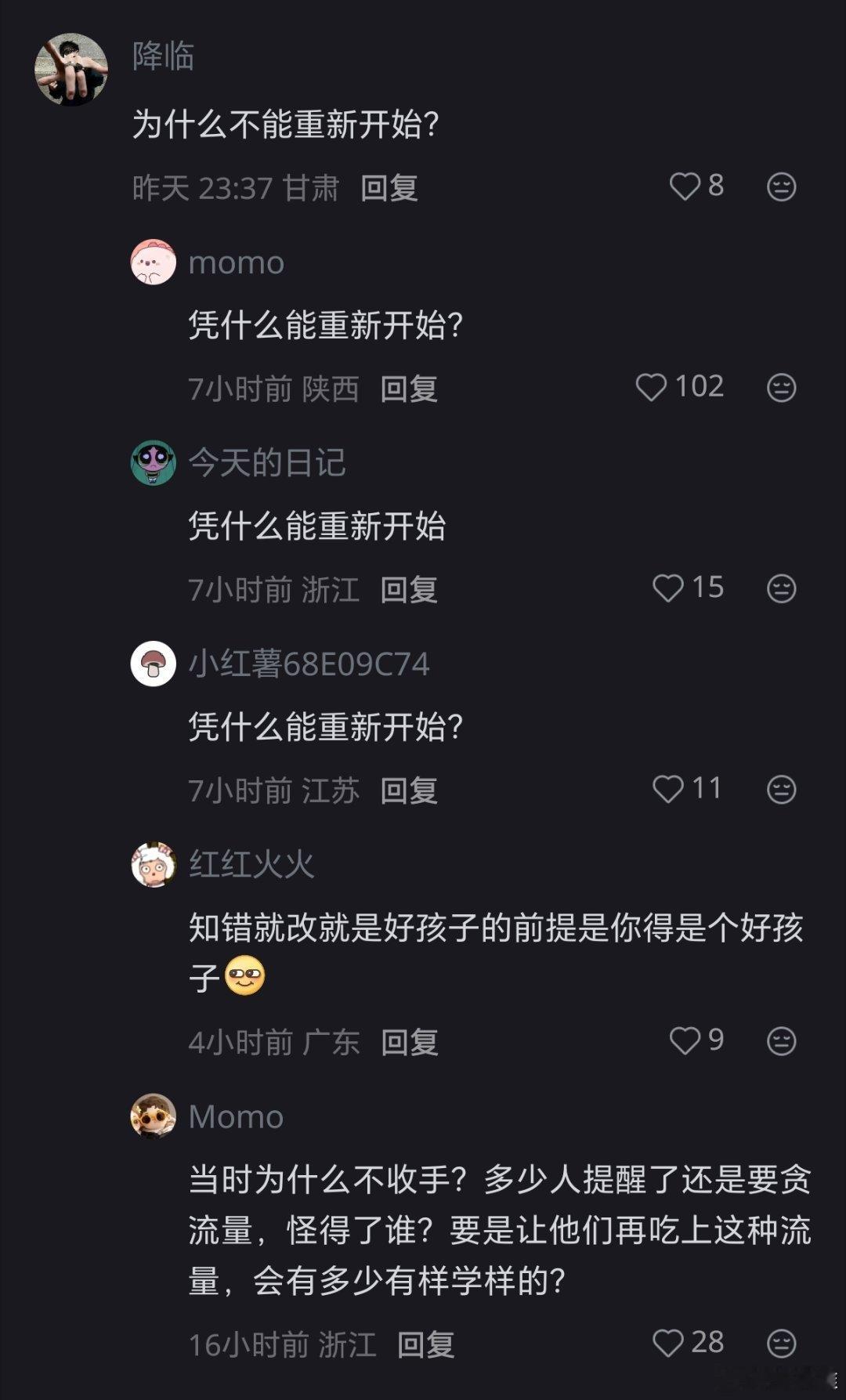Tap the grinning emoji inside 红红火火's comment text

tap(246, 974)
